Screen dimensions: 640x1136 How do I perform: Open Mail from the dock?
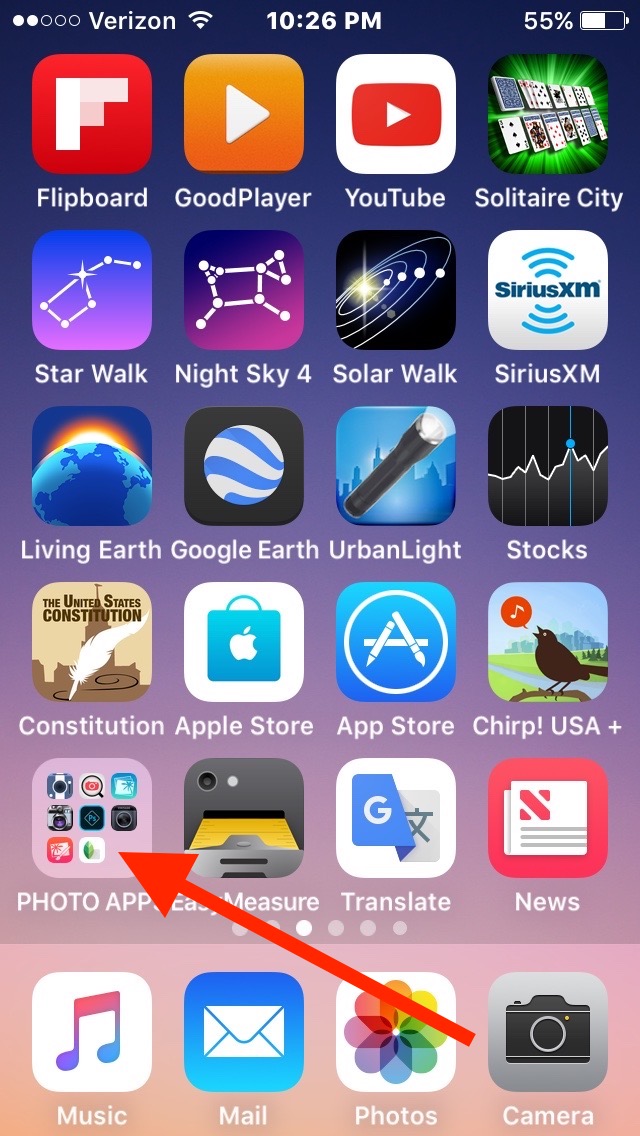pos(244,1032)
